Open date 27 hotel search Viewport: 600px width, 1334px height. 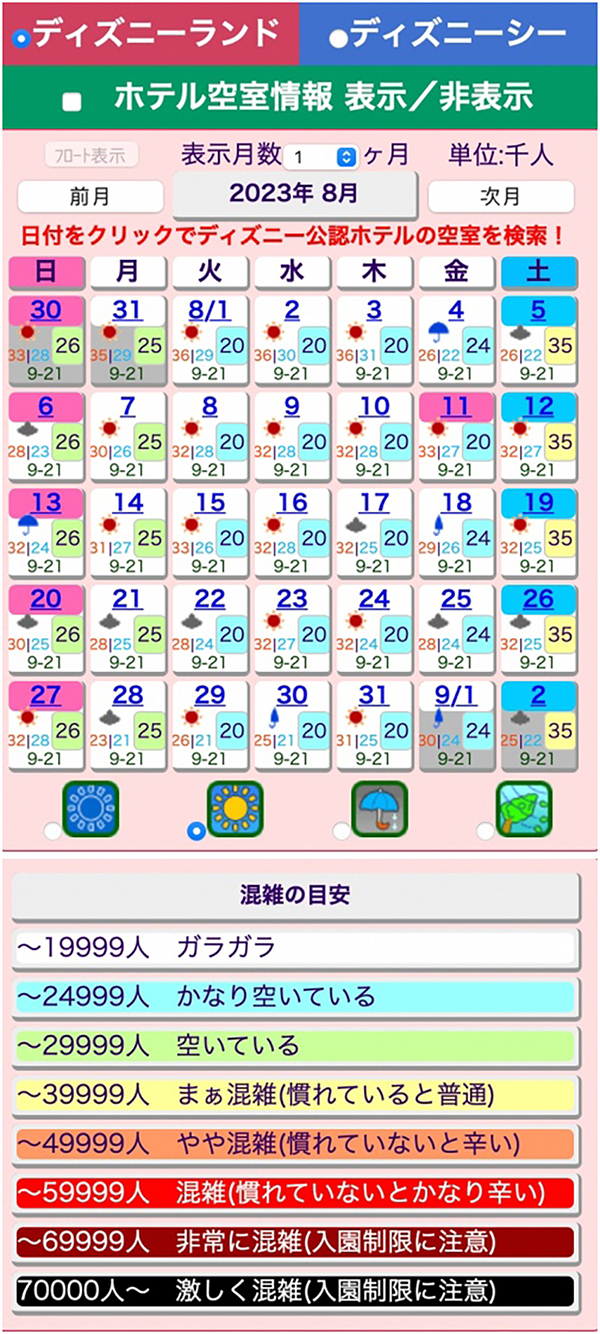tap(46, 695)
